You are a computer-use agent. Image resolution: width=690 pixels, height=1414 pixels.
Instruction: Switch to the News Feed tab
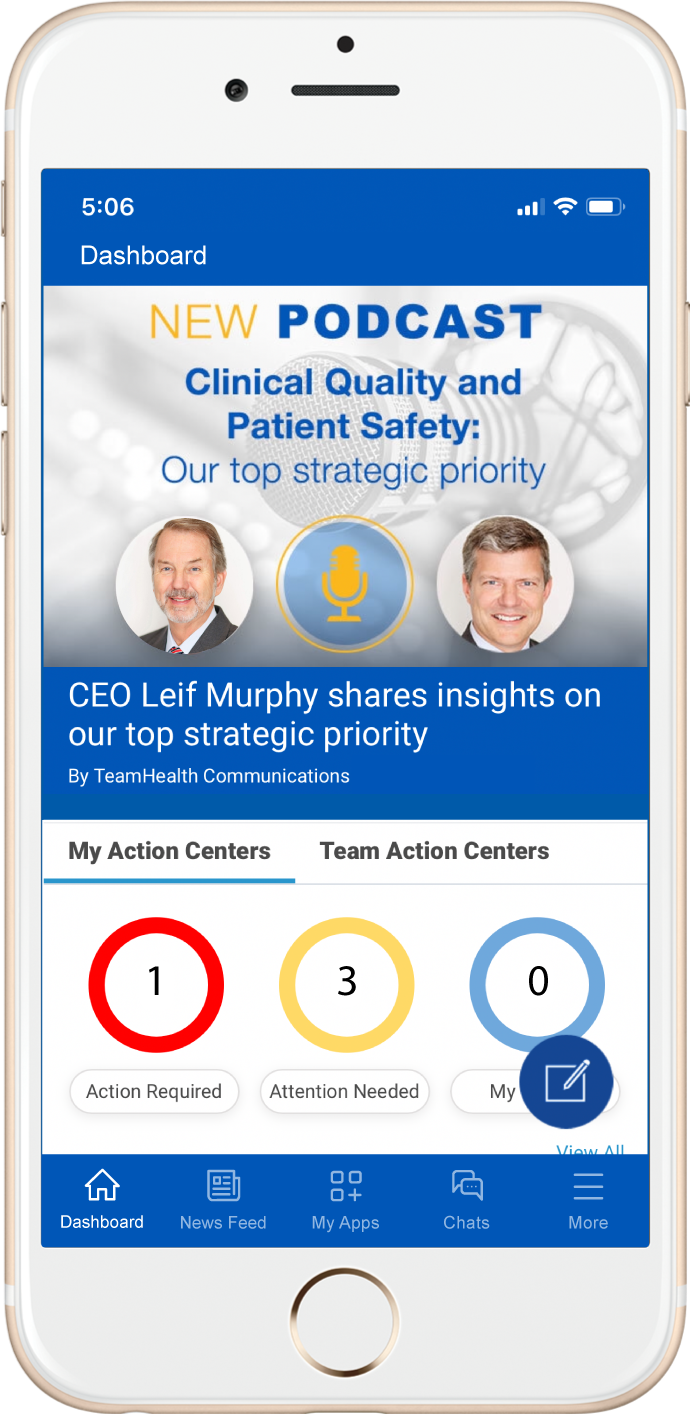pyautogui.click(x=223, y=1201)
